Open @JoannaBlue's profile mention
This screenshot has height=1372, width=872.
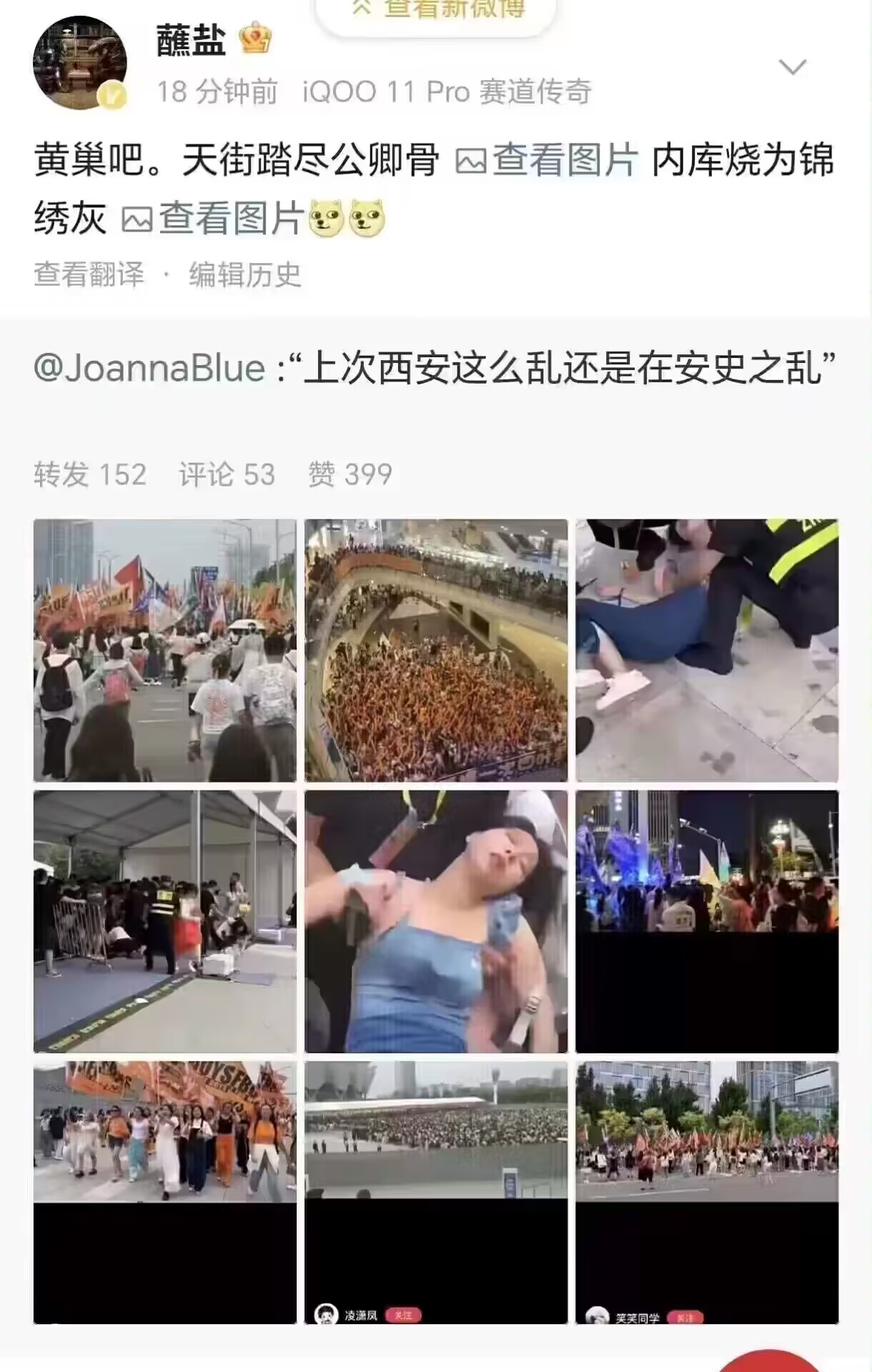[x=149, y=369]
